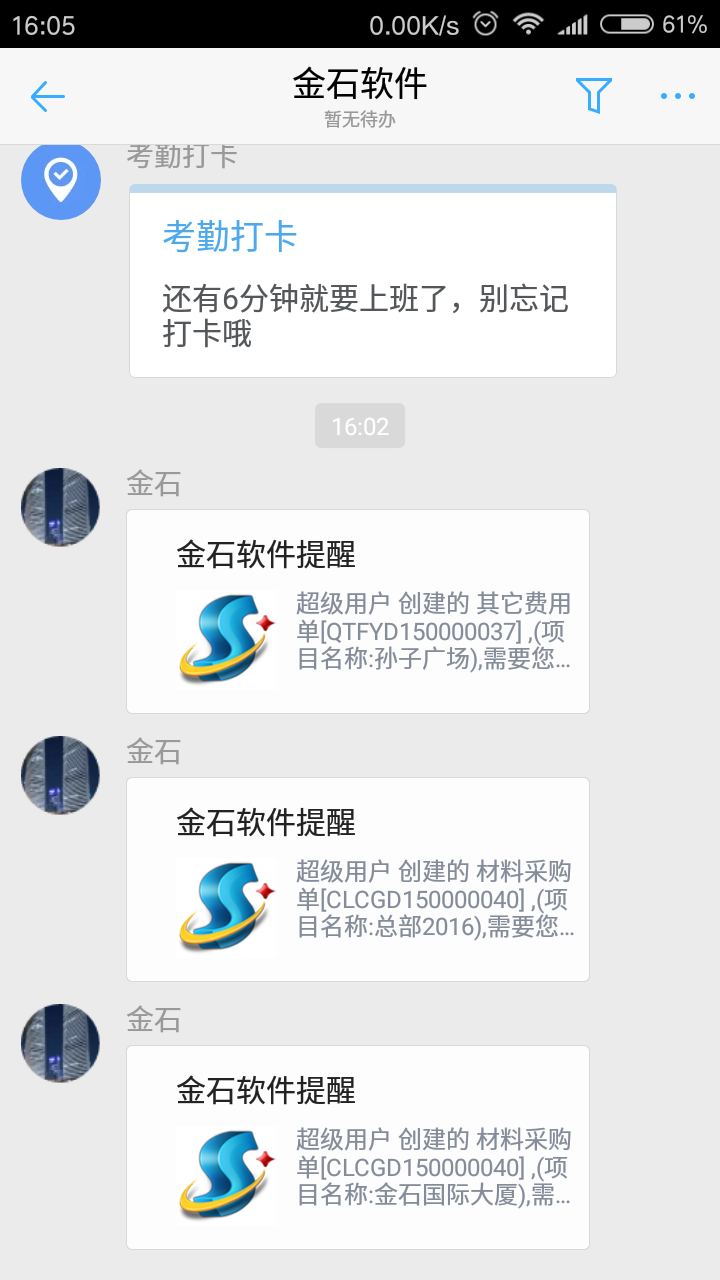The height and width of the screenshot is (1280, 720).
Task: Open the reminder for 其它费用单 QTFYD150000037
Action: pos(357,611)
